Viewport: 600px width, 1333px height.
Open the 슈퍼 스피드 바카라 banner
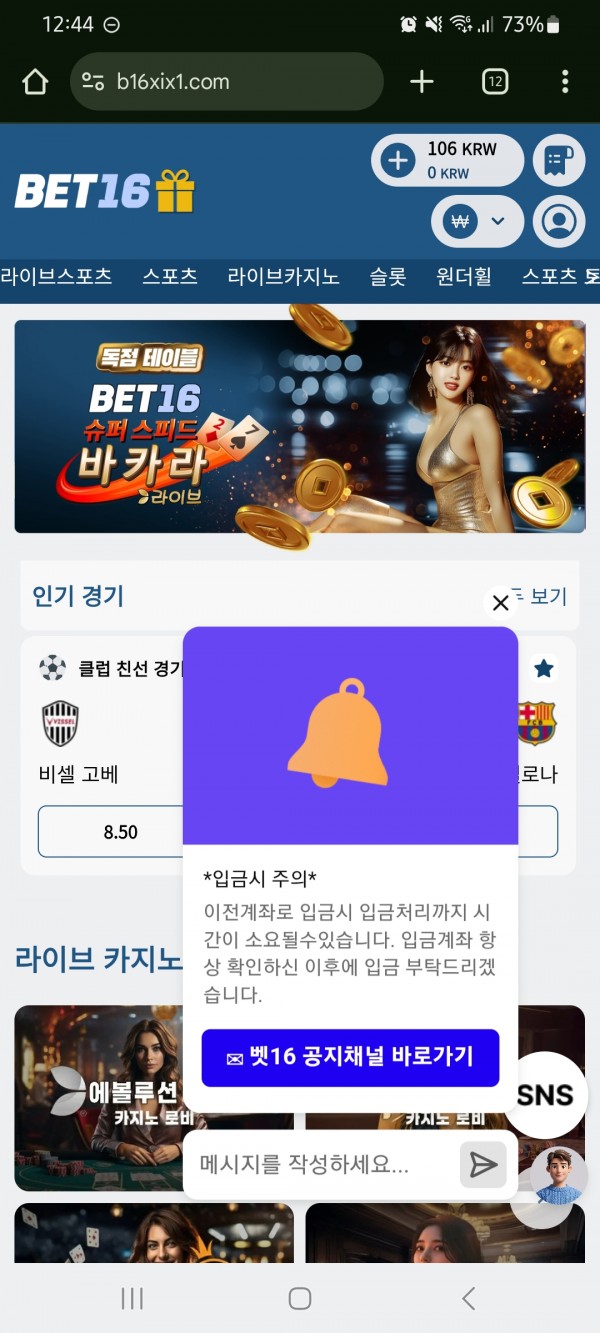[300, 426]
